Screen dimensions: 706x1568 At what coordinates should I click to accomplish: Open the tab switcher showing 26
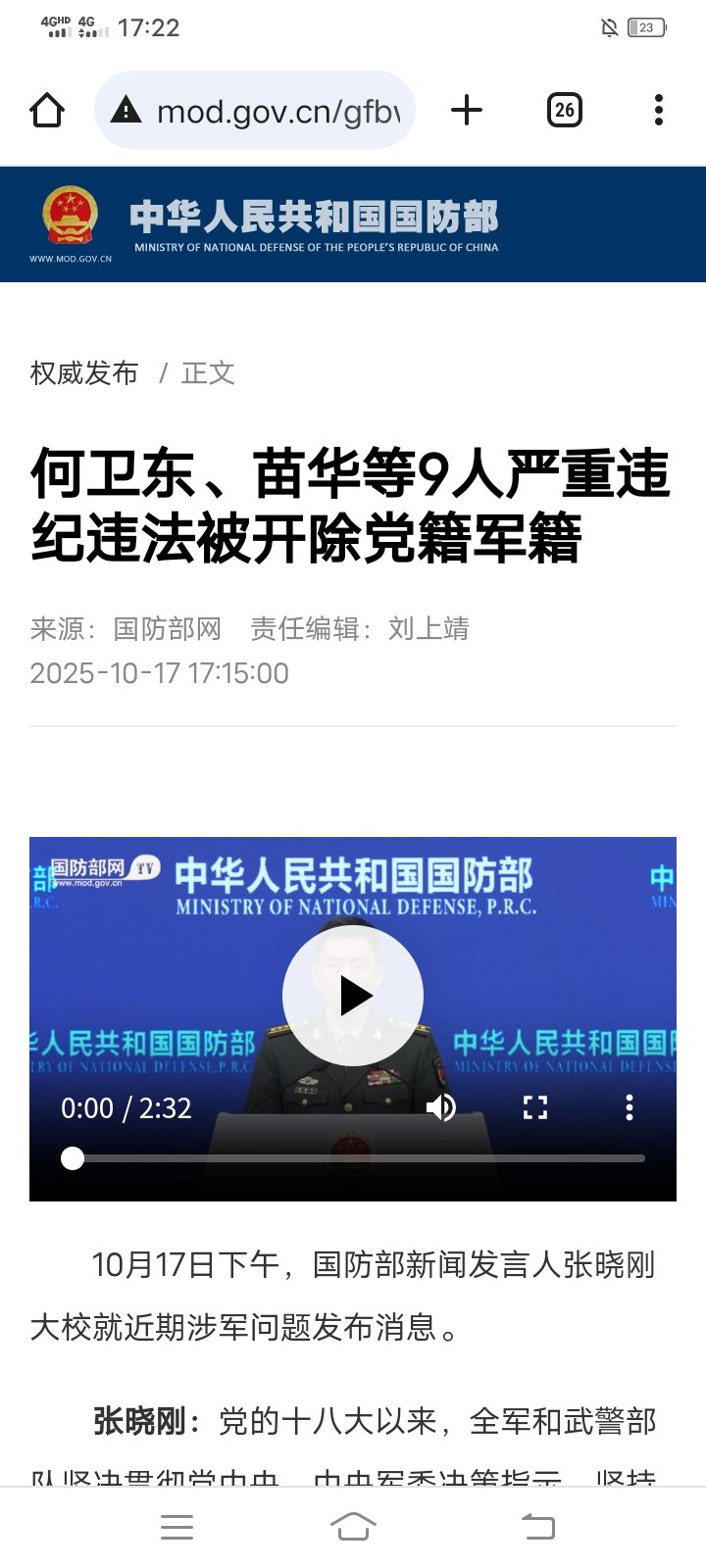(564, 110)
